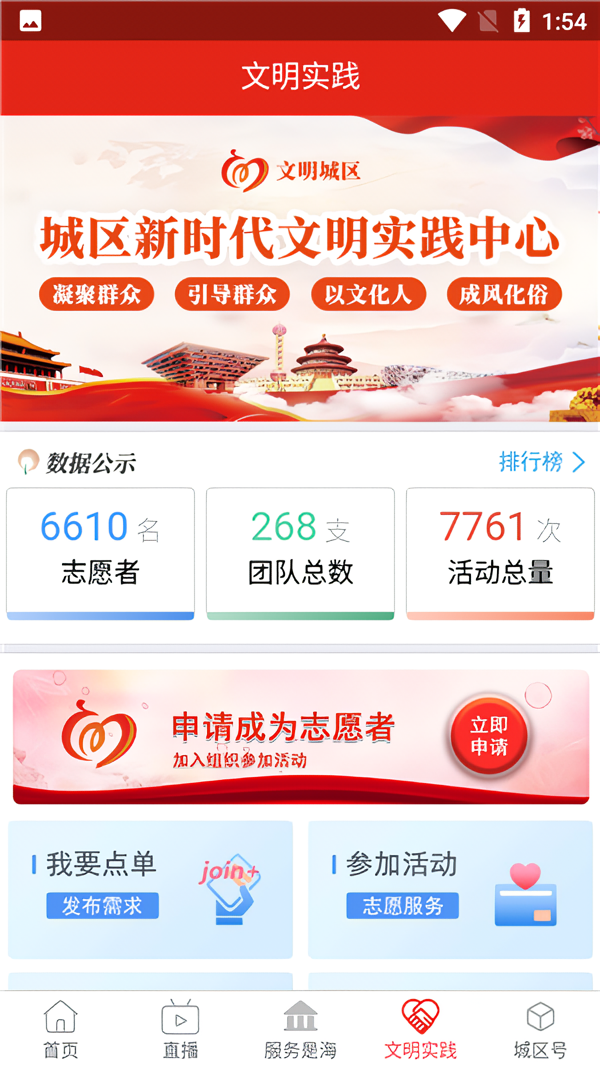
Task: Open the 我要点单 发布需求 card
Action: (150, 888)
